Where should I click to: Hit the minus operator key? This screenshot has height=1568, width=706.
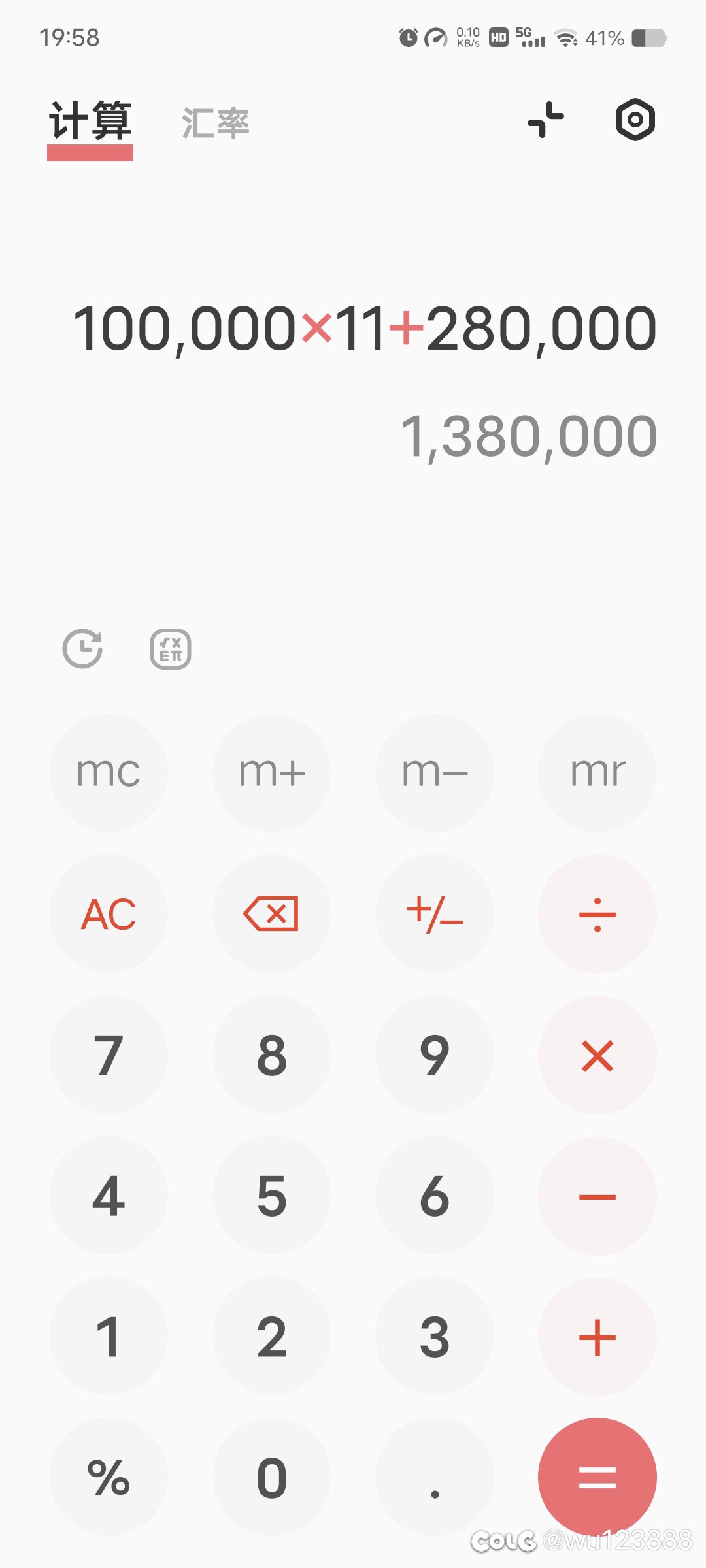[x=597, y=1196]
